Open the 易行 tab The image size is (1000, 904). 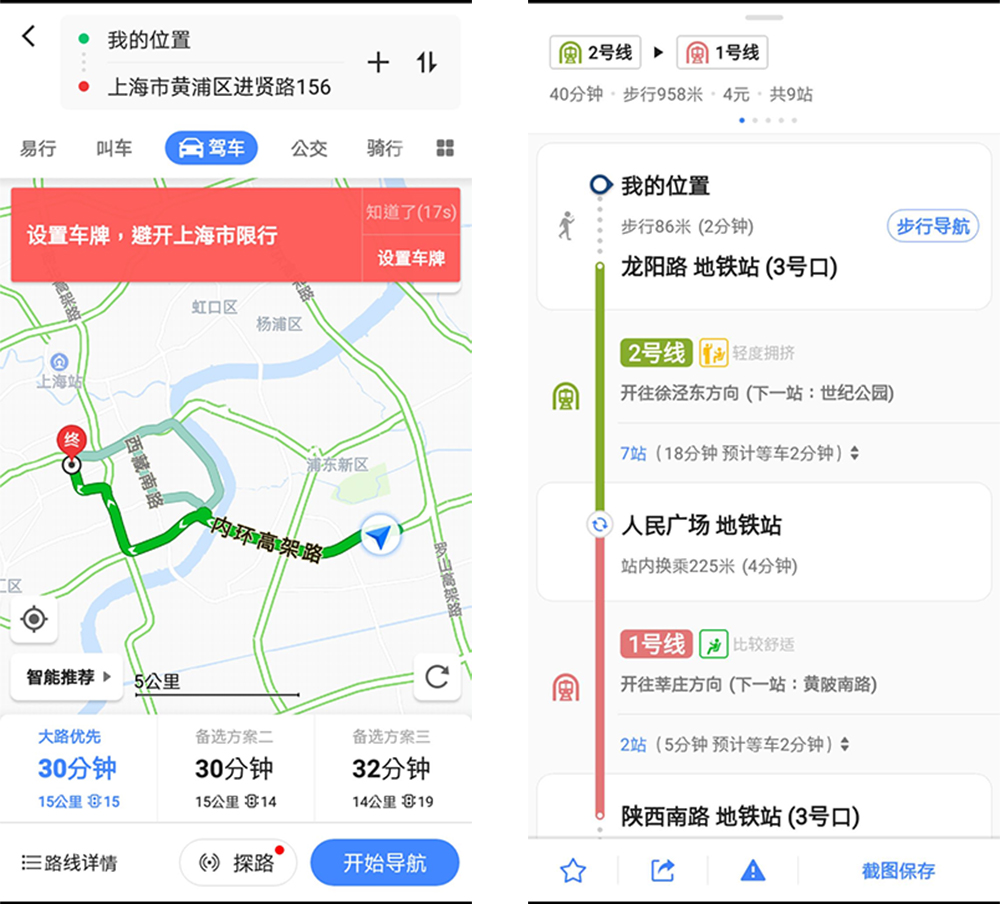click(x=38, y=148)
